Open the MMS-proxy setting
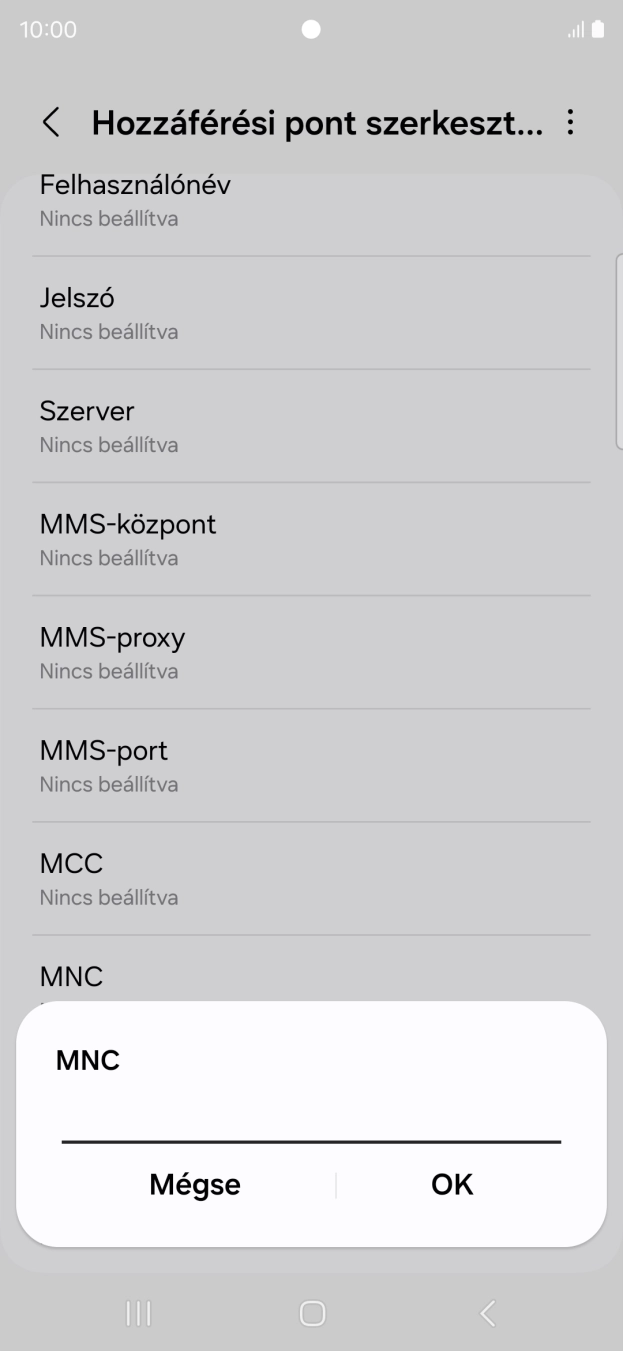Screen dimensions: 623x1351 pos(311,652)
